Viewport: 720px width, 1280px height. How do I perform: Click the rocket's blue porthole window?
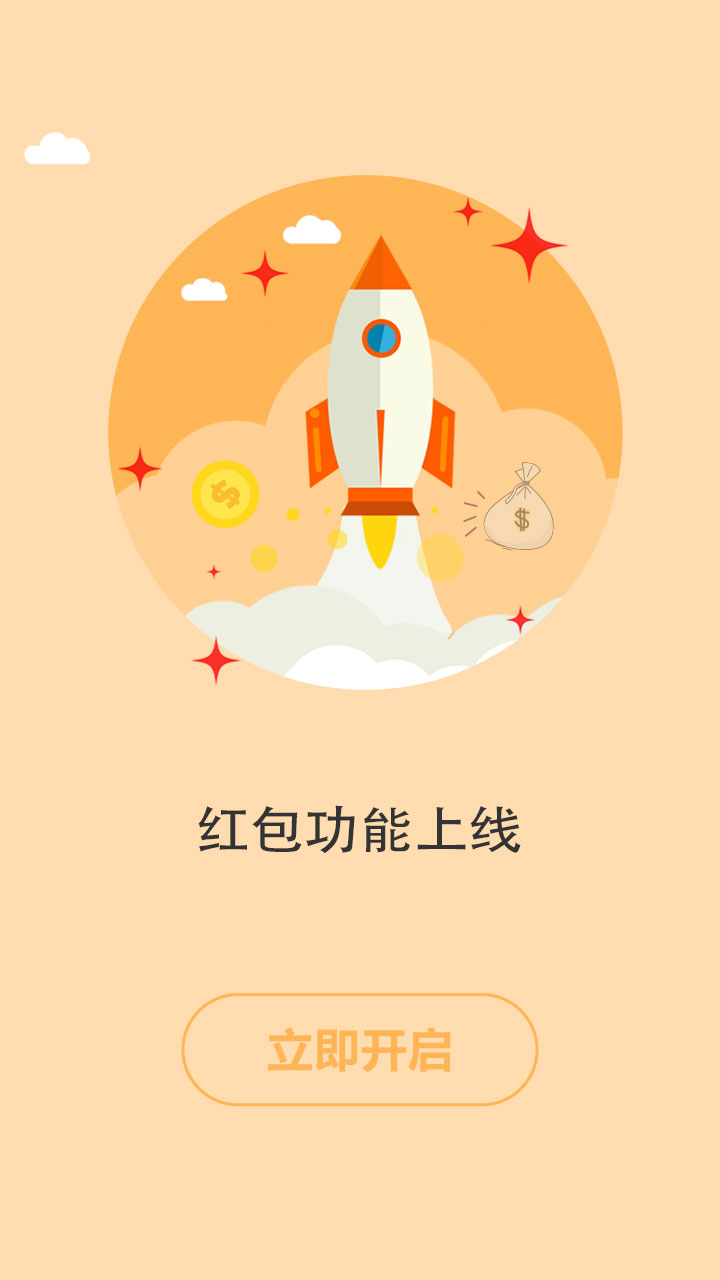coord(382,337)
